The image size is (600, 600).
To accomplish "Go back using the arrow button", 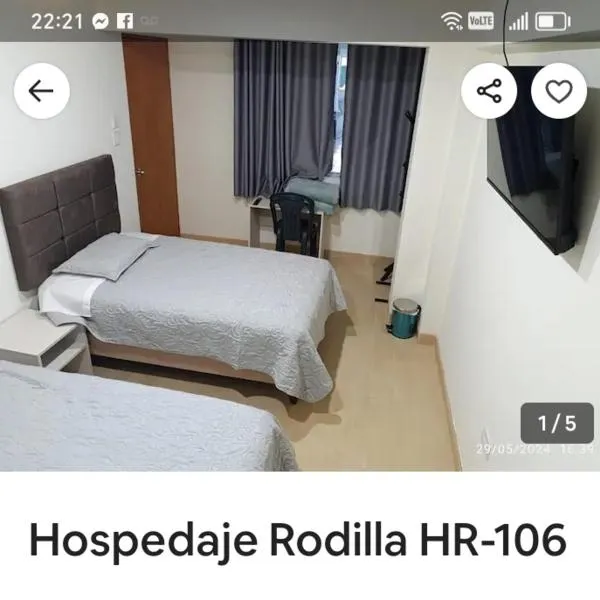I will pos(41,92).
